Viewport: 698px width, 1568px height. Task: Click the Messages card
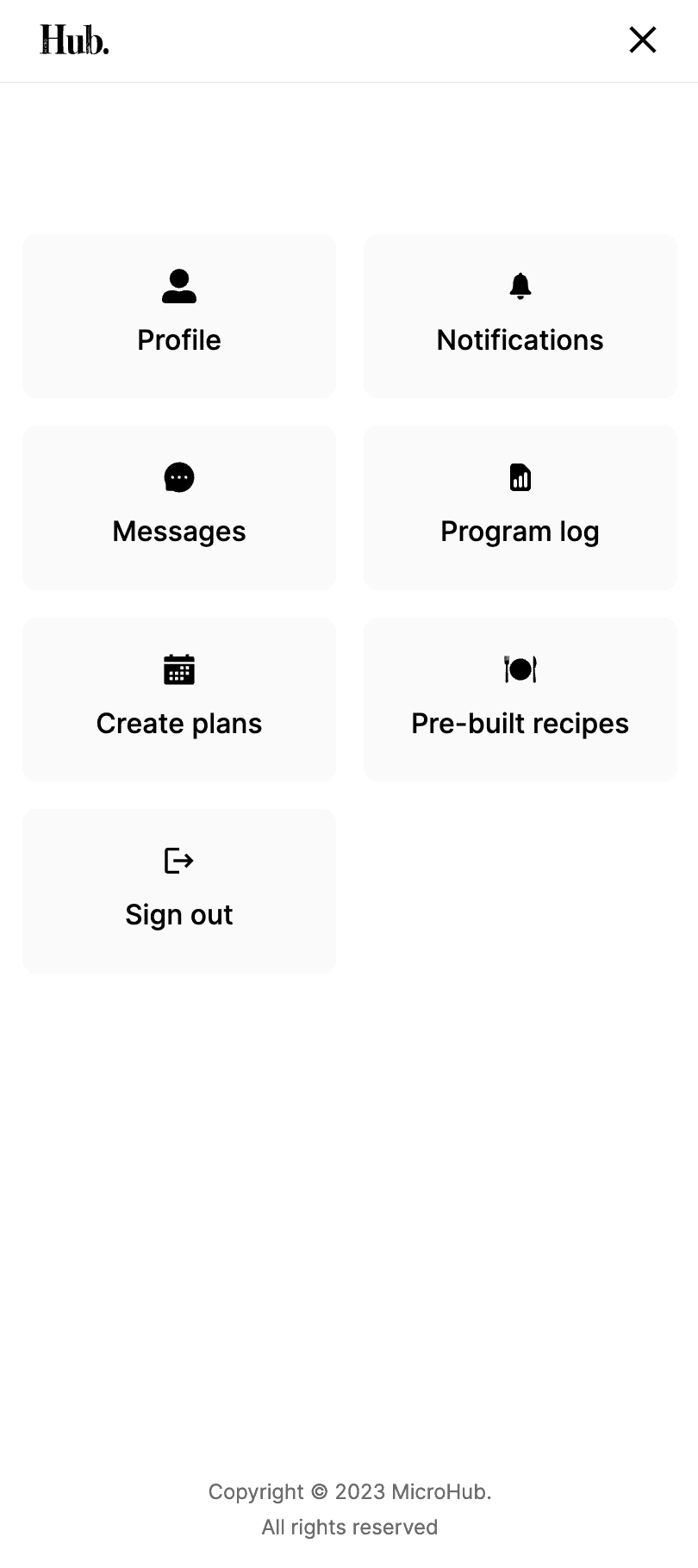(178, 507)
